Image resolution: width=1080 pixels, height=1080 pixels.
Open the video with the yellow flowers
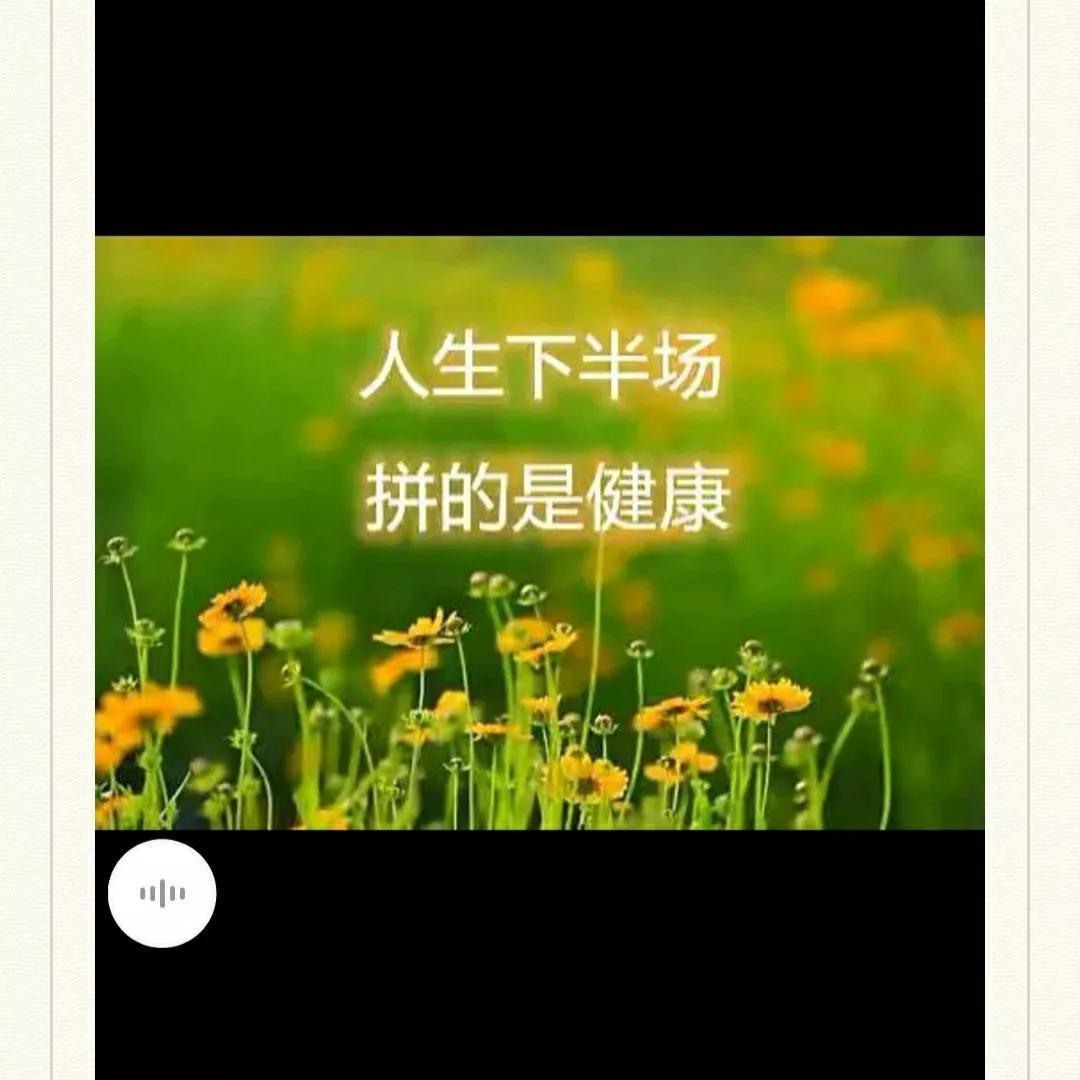pyautogui.click(x=540, y=533)
